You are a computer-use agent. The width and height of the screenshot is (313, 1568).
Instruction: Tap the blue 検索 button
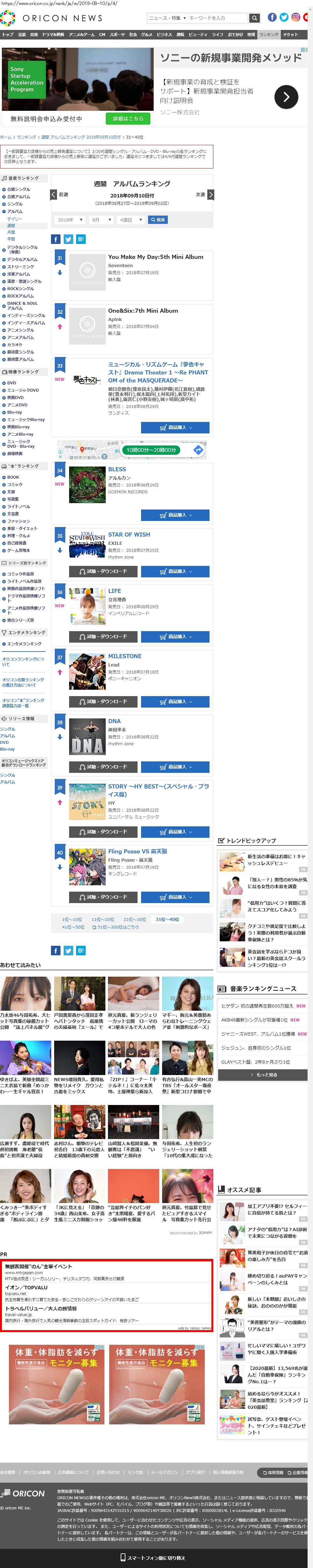(x=158, y=220)
